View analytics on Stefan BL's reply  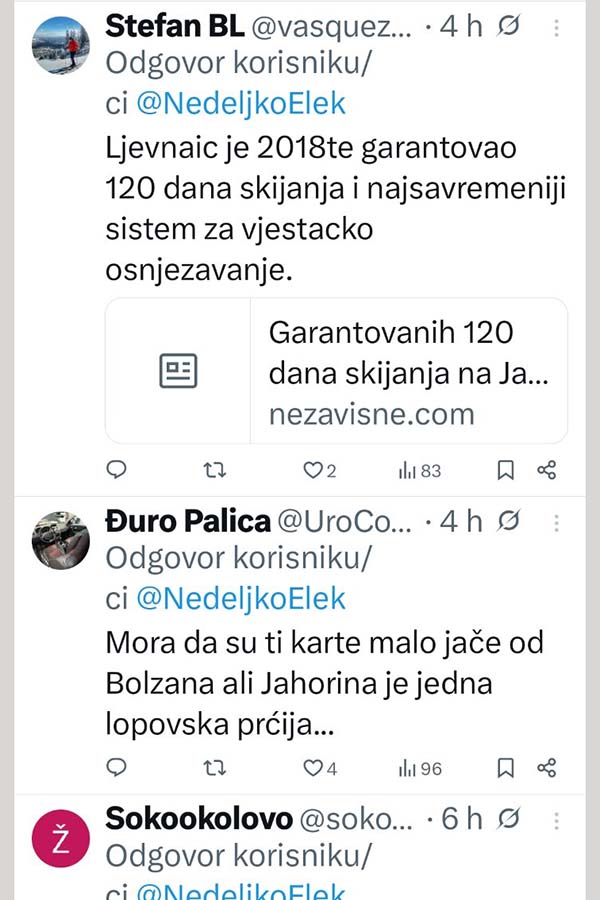coord(419,470)
